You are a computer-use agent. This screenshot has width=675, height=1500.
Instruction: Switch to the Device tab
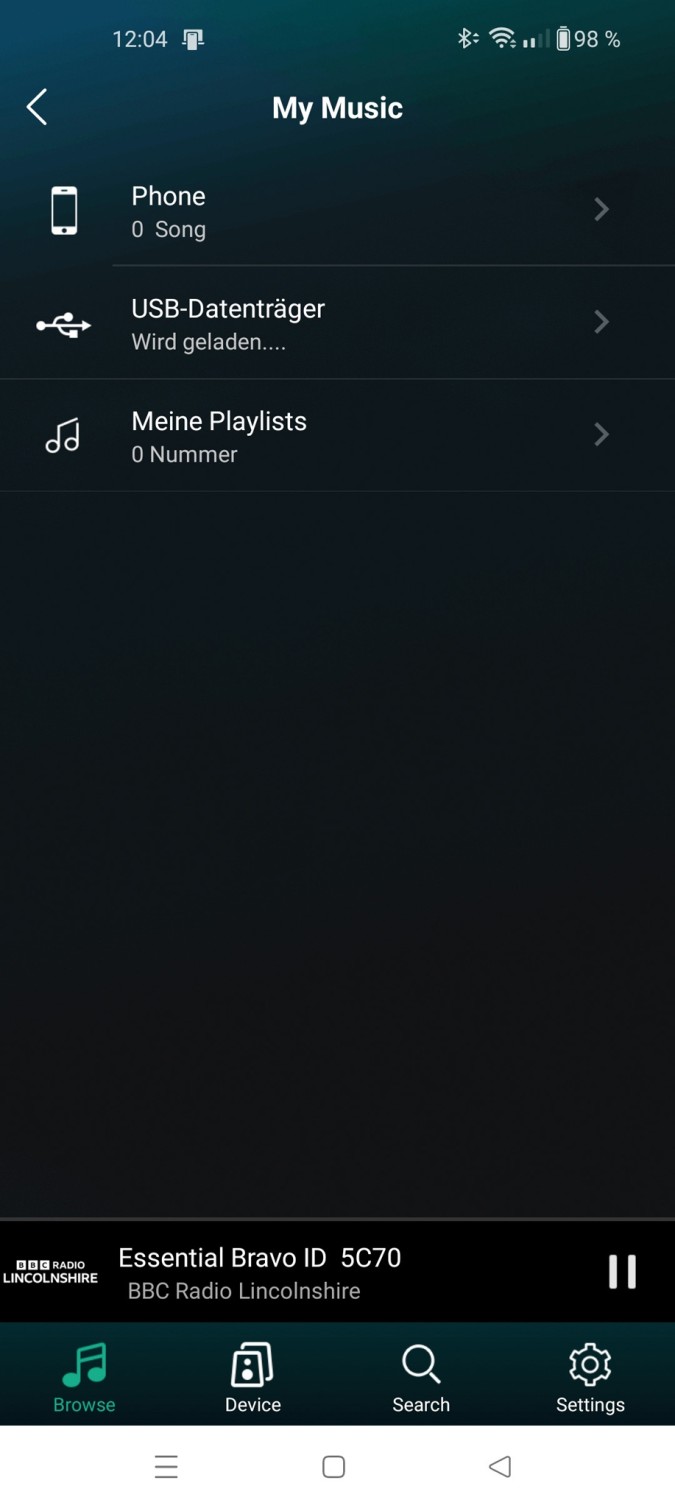tap(252, 1376)
